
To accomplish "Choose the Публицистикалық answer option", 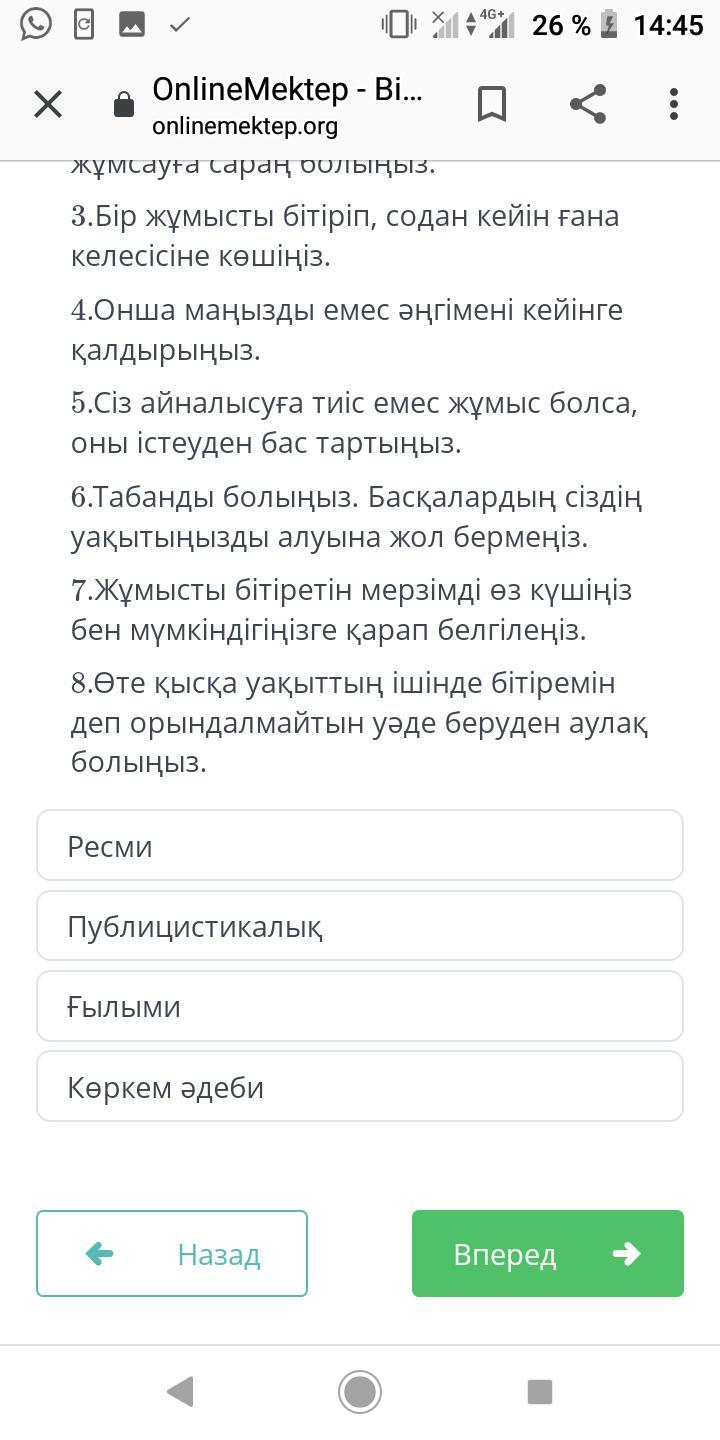I will coord(360,926).
